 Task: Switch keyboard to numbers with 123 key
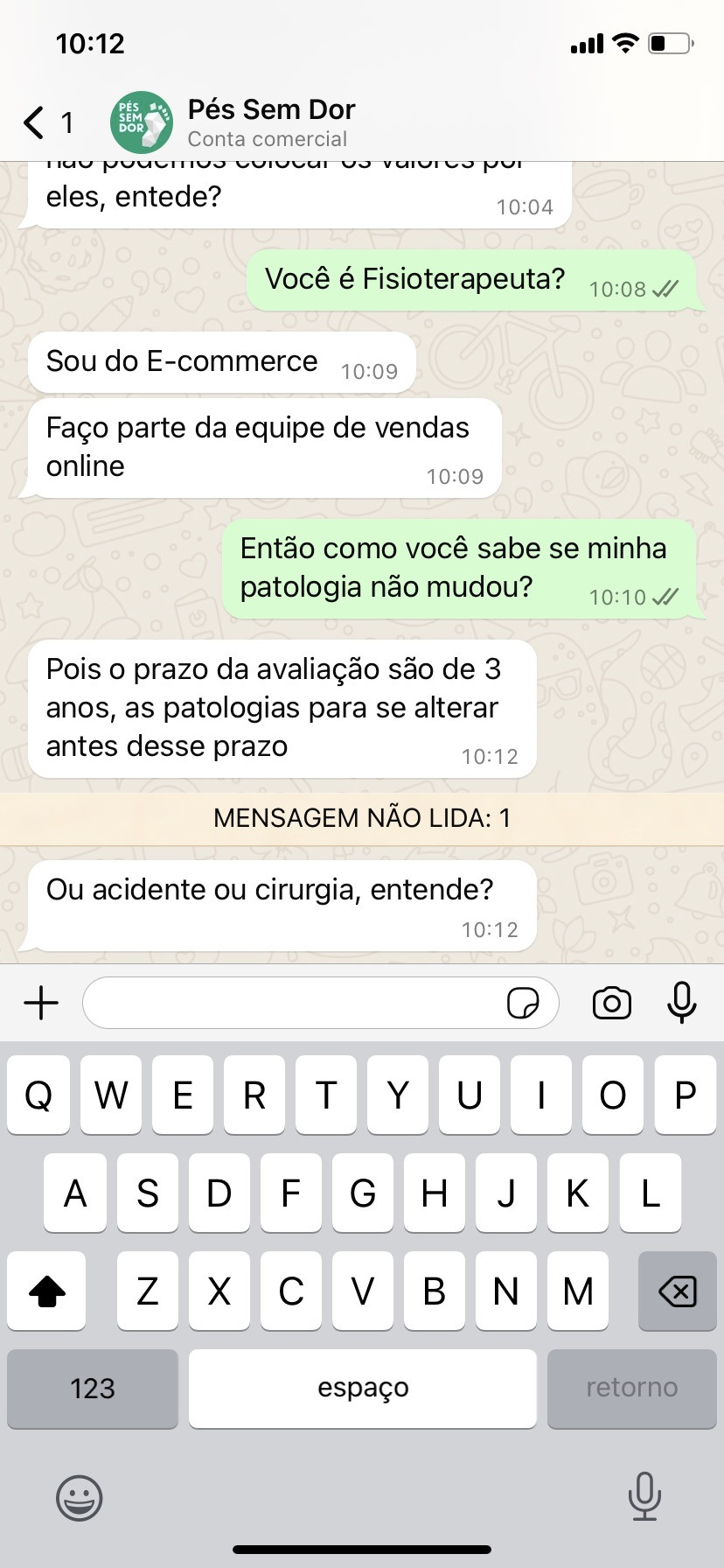click(x=93, y=1389)
